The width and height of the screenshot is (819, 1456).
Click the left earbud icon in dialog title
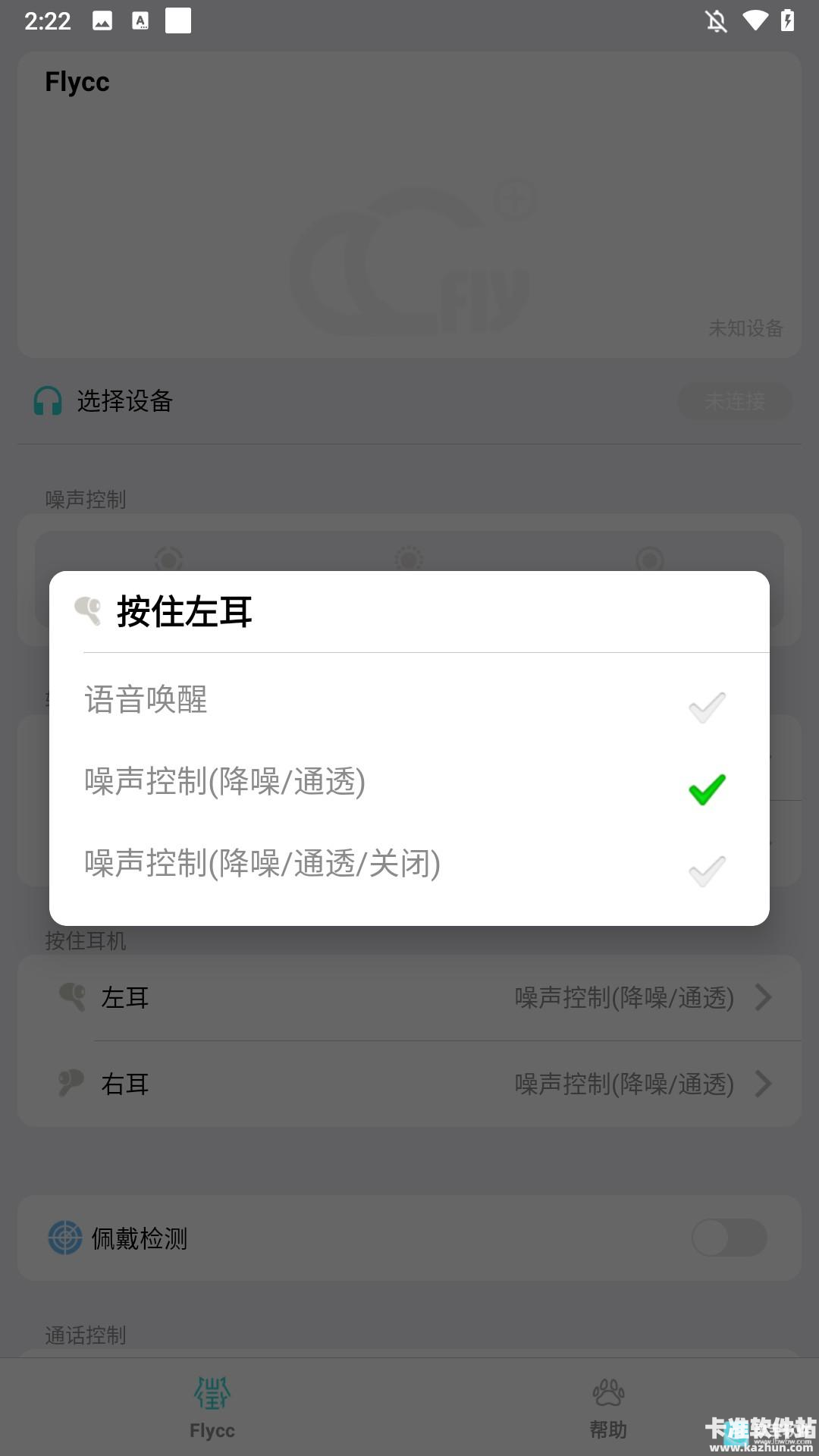pyautogui.click(x=89, y=610)
